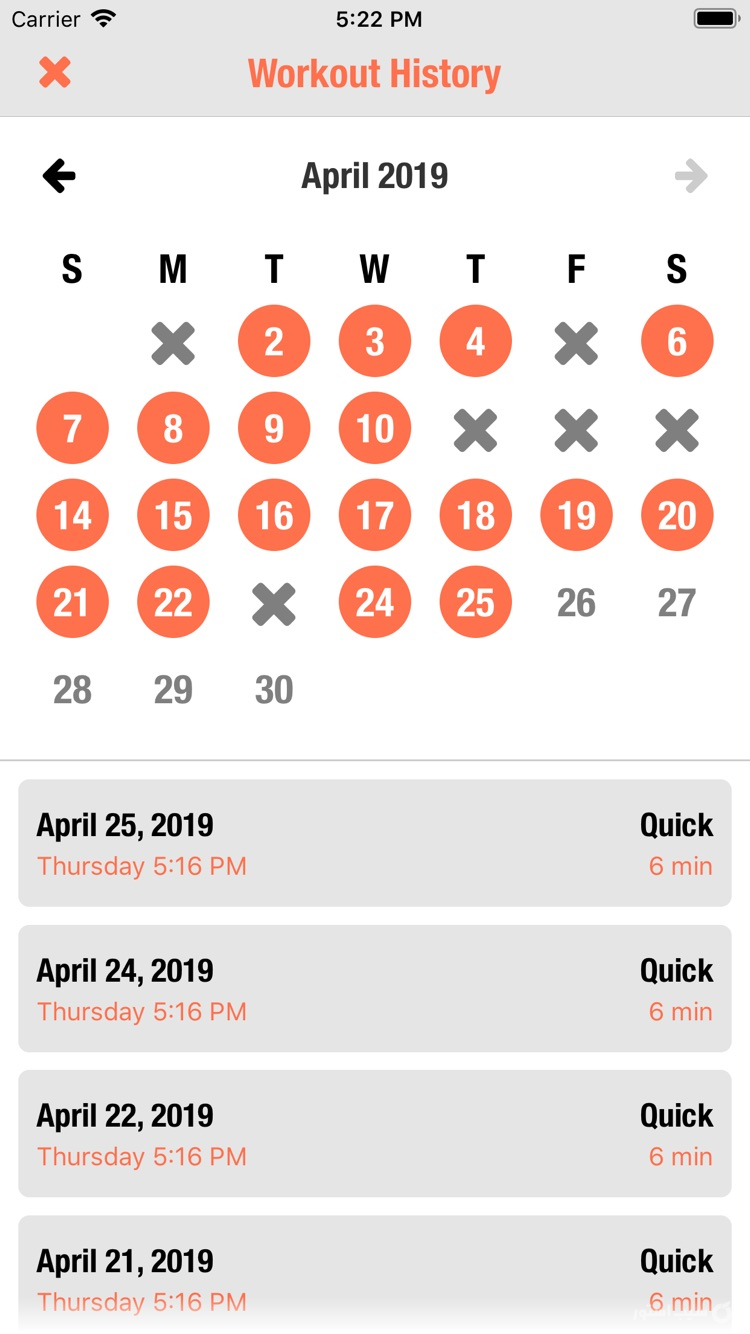Select the missed workout X on April 11
The width and height of the screenshot is (750, 1334).
(475, 428)
